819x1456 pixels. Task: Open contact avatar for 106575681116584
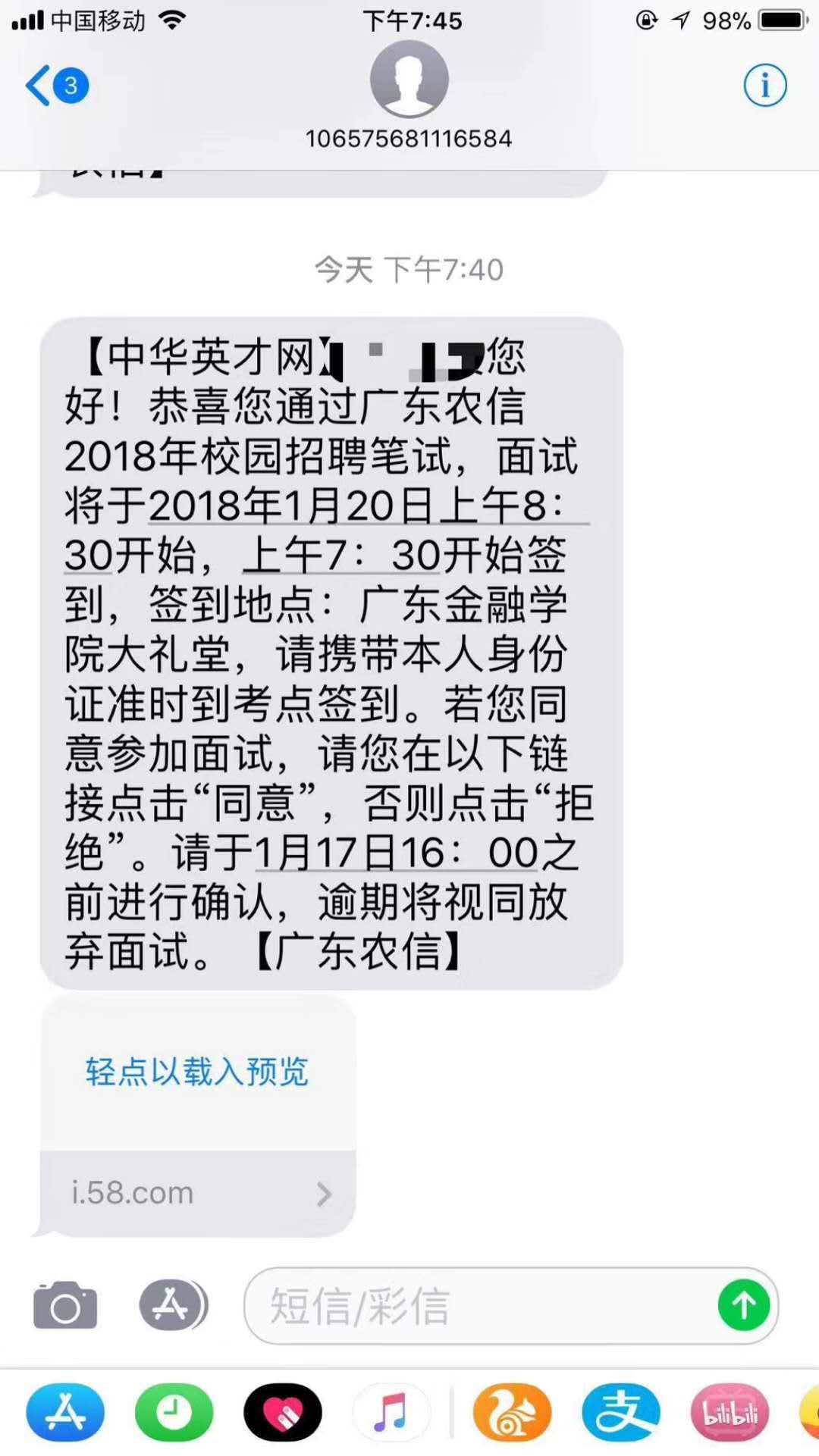[409, 80]
